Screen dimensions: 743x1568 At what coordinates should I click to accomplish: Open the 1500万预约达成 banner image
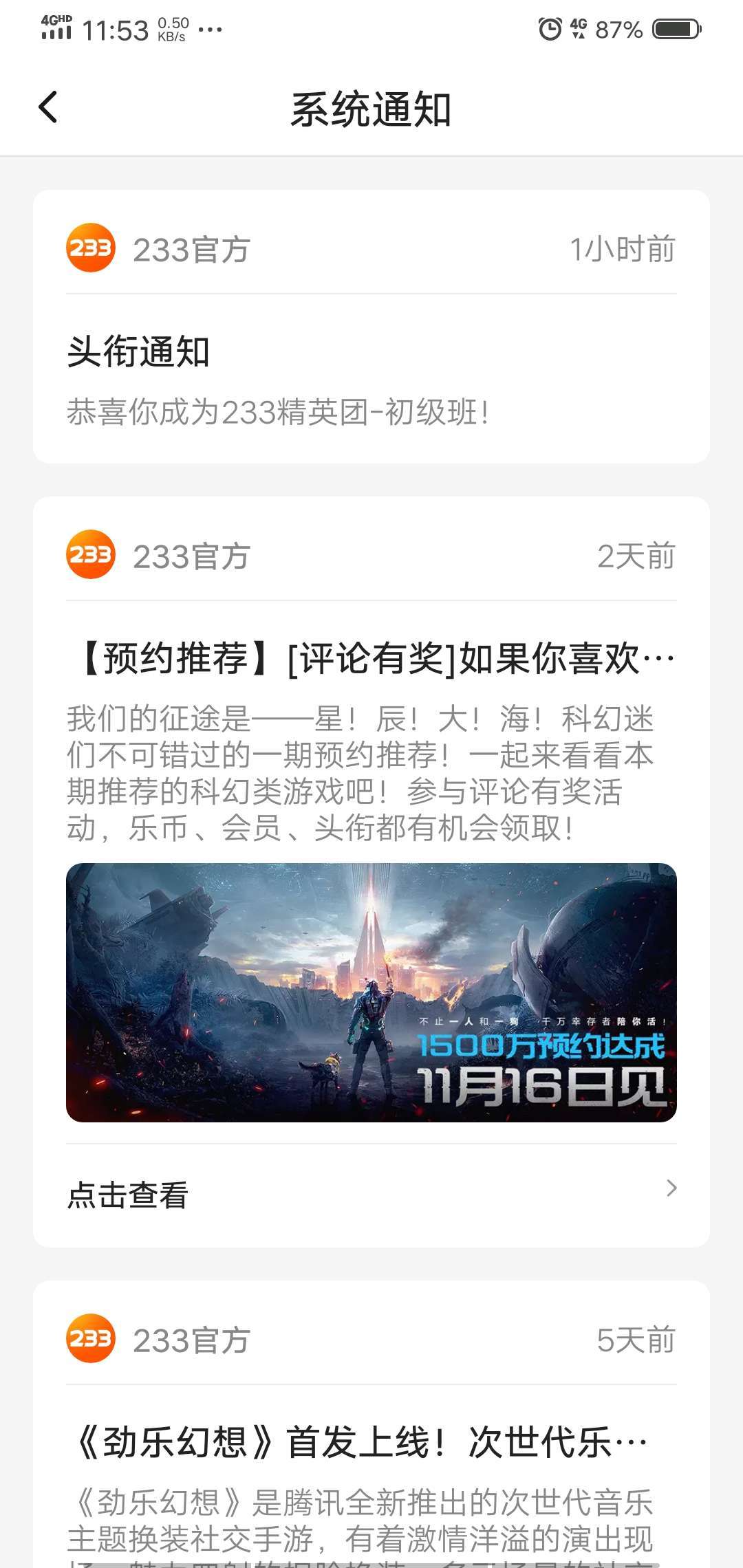click(x=371, y=992)
